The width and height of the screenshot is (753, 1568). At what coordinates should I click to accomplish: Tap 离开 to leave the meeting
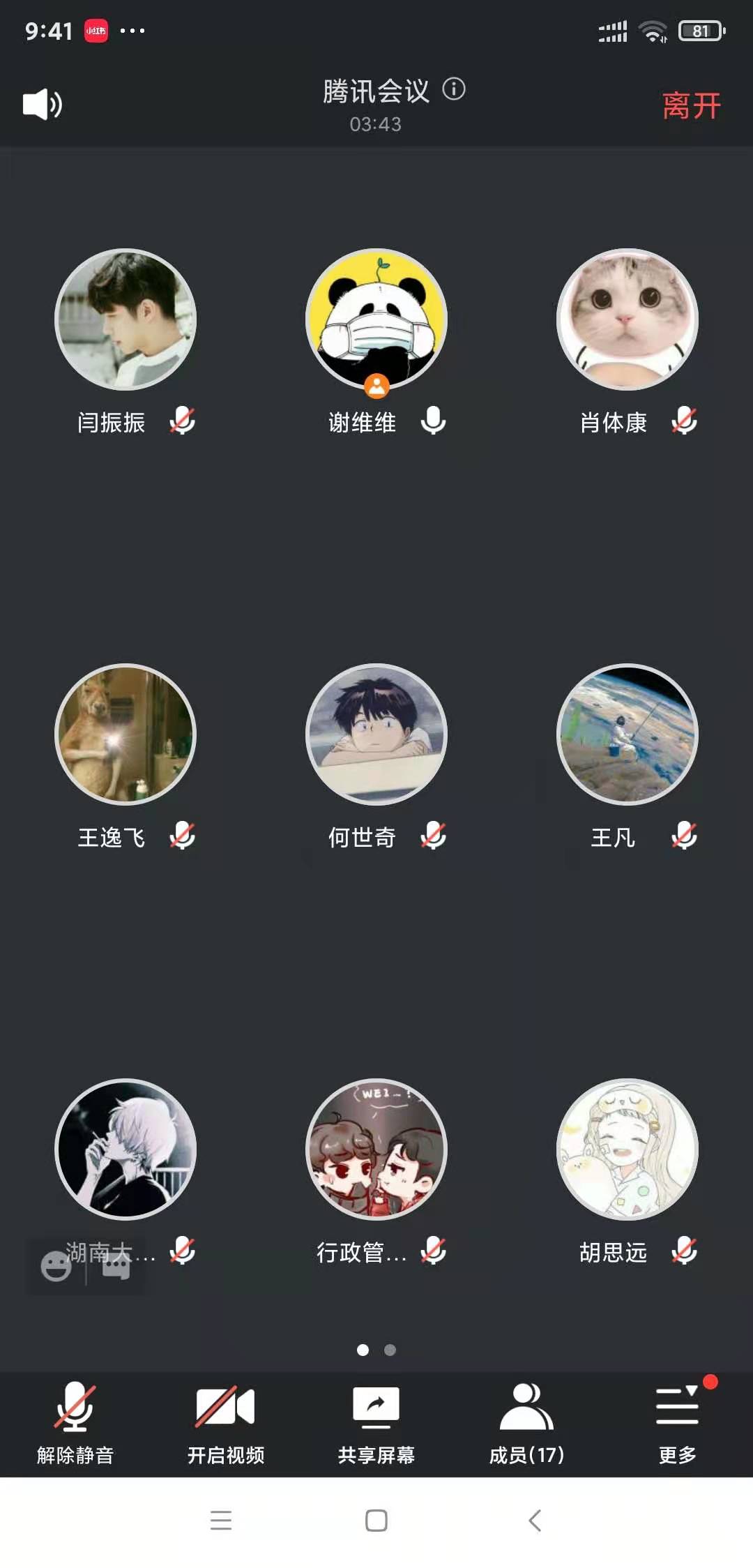[x=690, y=106]
